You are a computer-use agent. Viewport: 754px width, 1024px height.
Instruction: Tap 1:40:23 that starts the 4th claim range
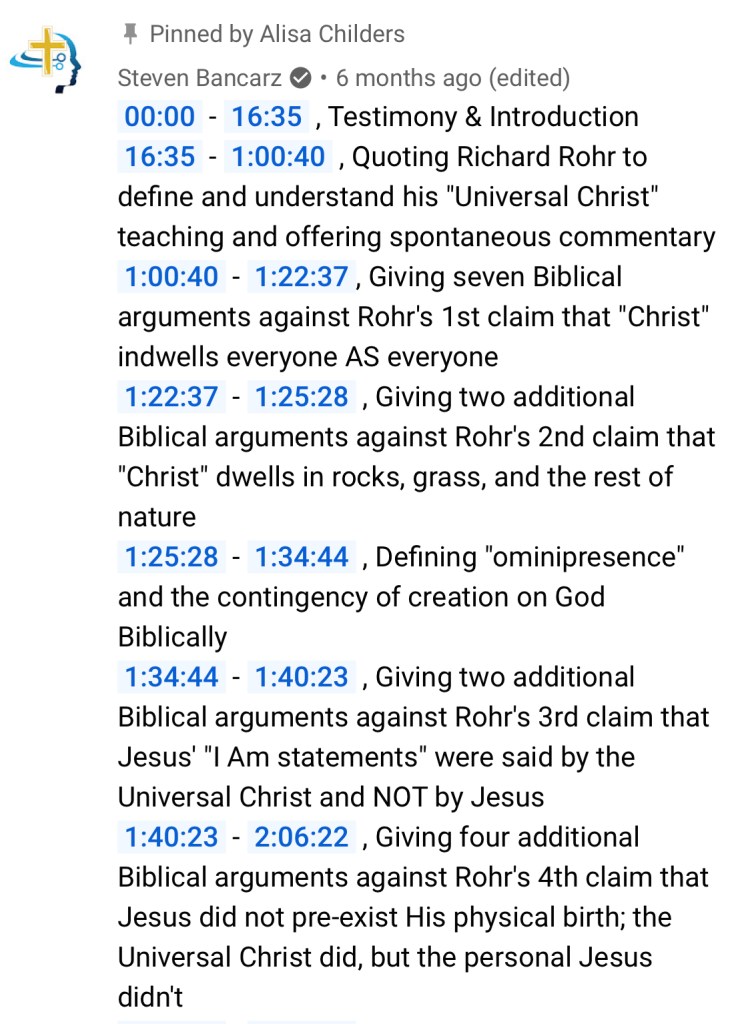tap(171, 837)
